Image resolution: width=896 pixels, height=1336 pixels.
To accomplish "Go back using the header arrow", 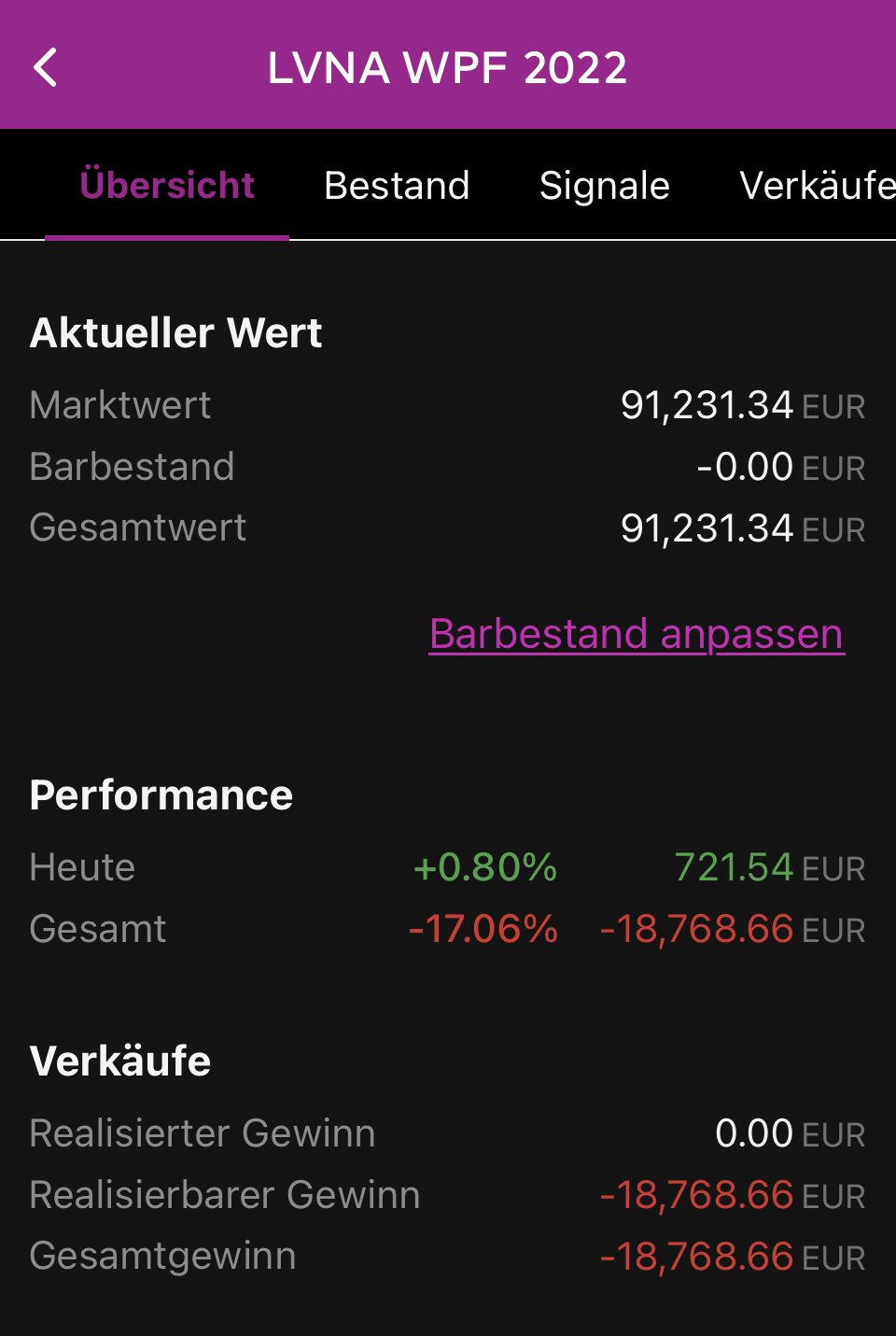I will click(x=46, y=67).
